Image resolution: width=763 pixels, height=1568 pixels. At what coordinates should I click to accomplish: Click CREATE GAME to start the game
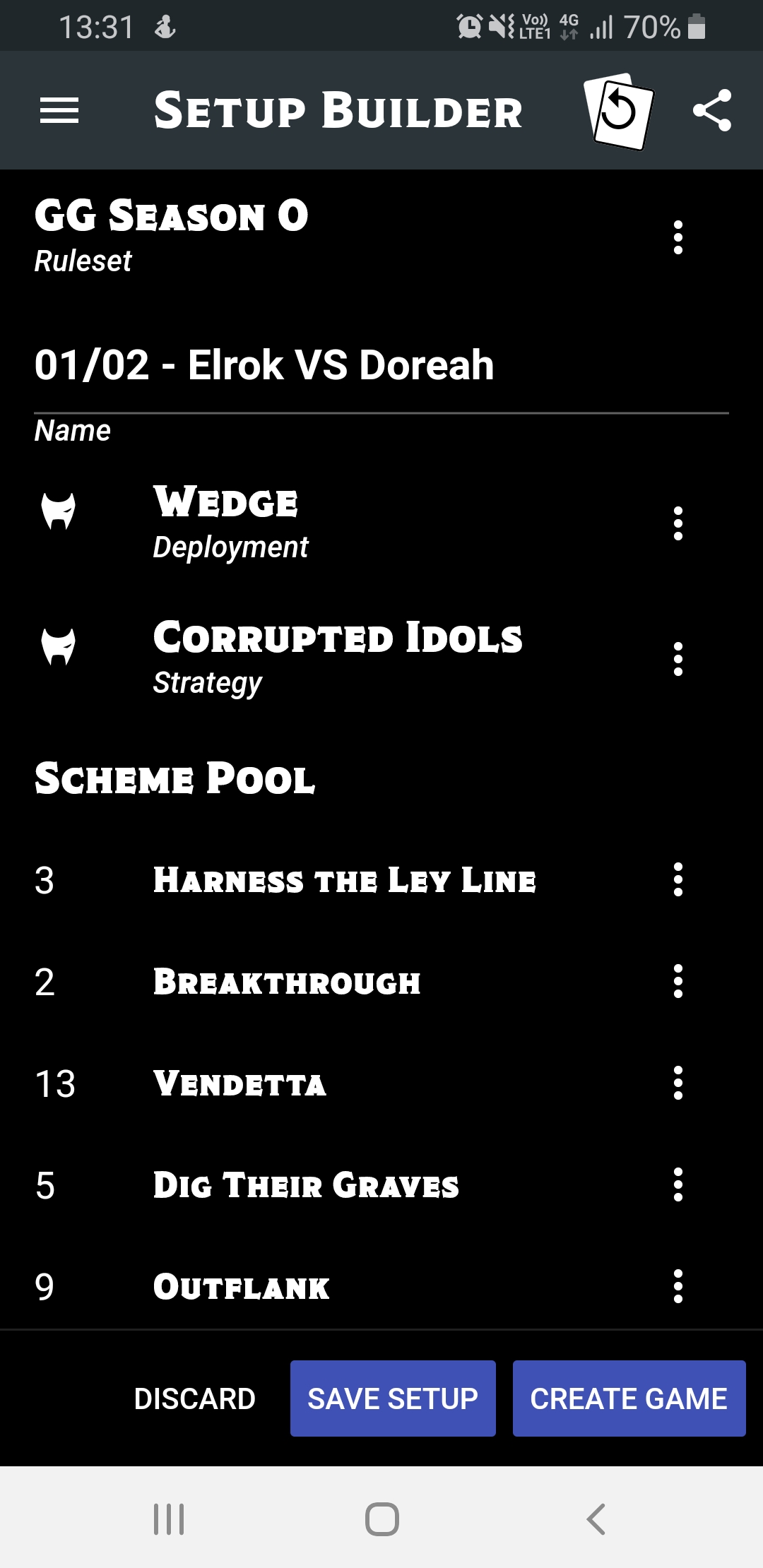tap(628, 1398)
